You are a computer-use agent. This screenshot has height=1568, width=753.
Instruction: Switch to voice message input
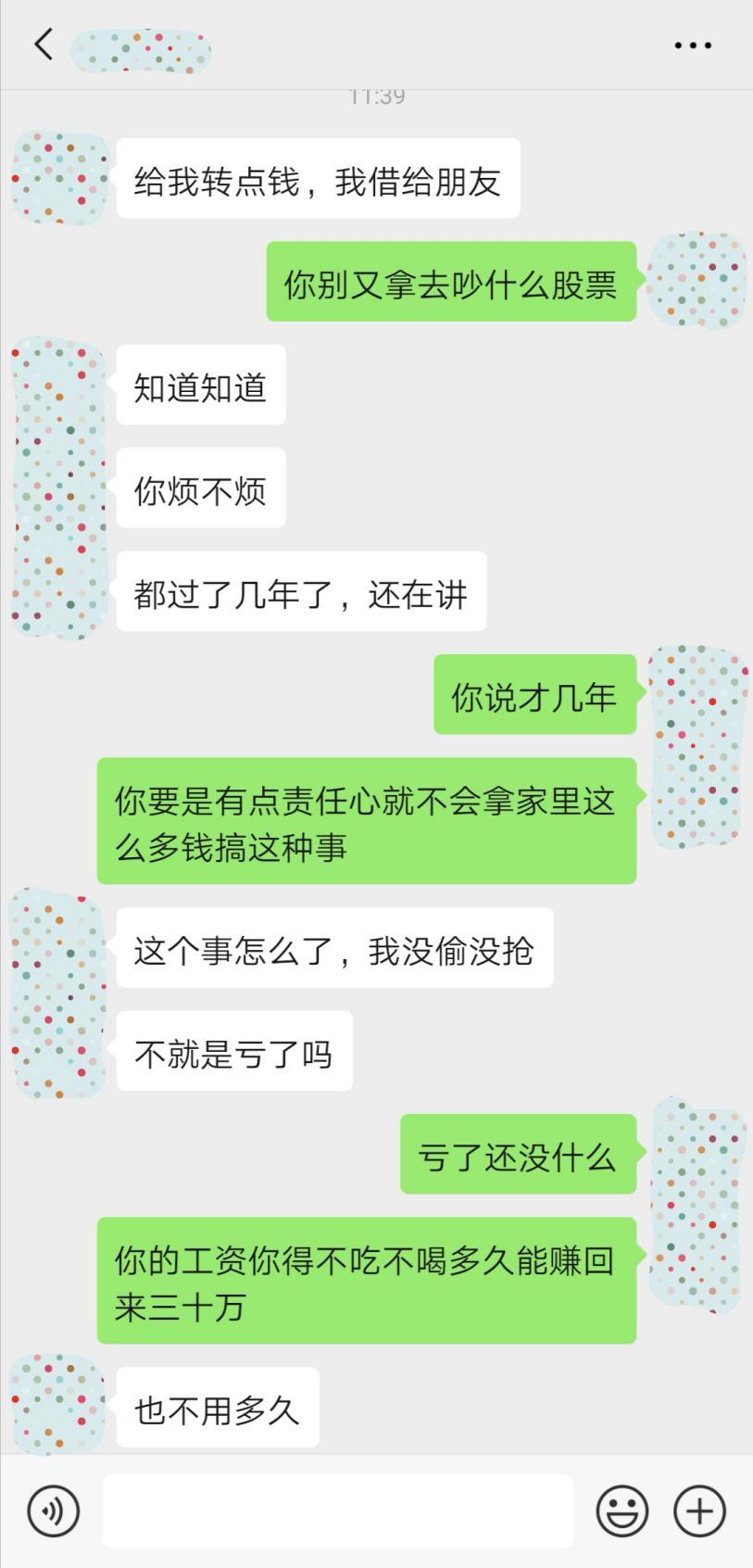[x=54, y=1511]
